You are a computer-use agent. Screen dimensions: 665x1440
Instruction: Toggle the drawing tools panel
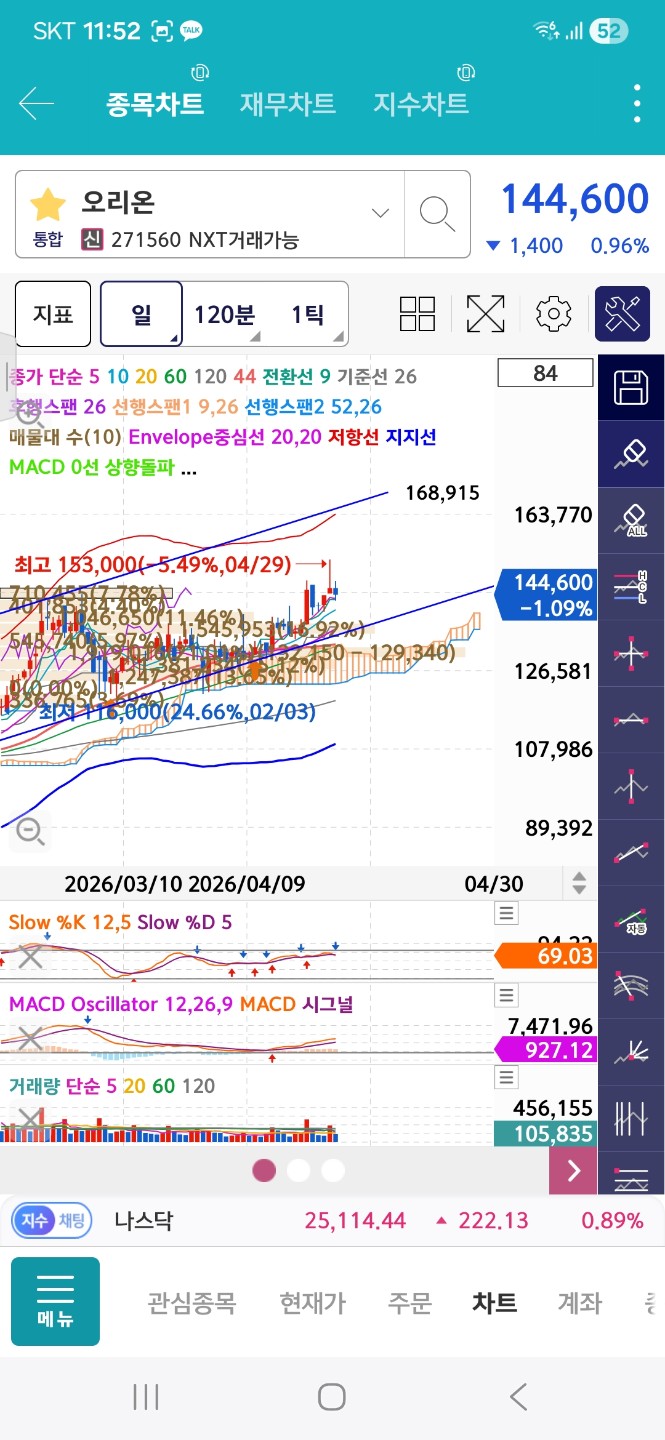tap(622, 314)
